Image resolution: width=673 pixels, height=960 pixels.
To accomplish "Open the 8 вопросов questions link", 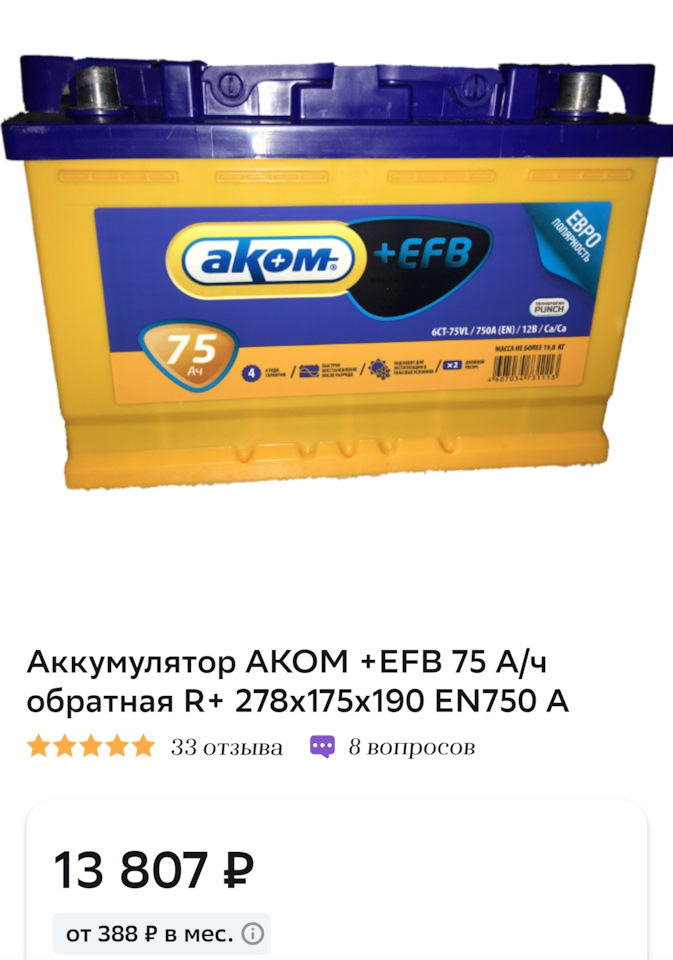I will 410,747.
